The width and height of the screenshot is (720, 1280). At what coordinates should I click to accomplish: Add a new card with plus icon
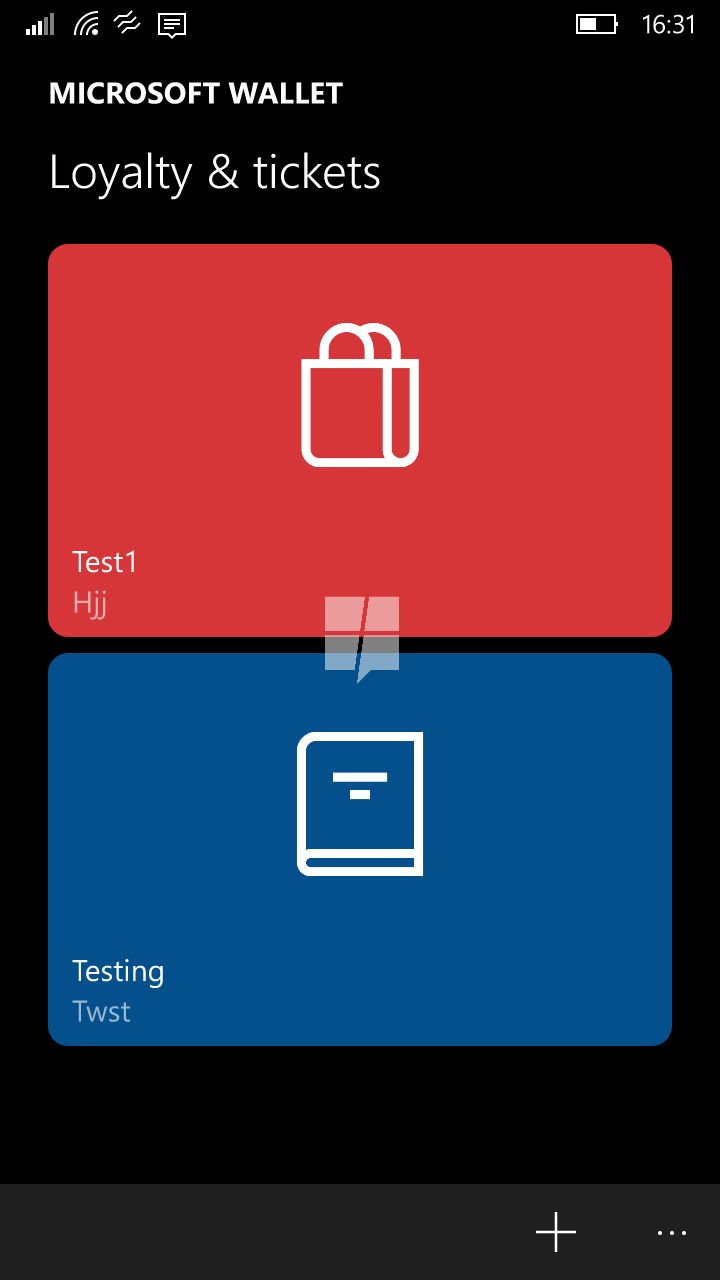point(556,1232)
